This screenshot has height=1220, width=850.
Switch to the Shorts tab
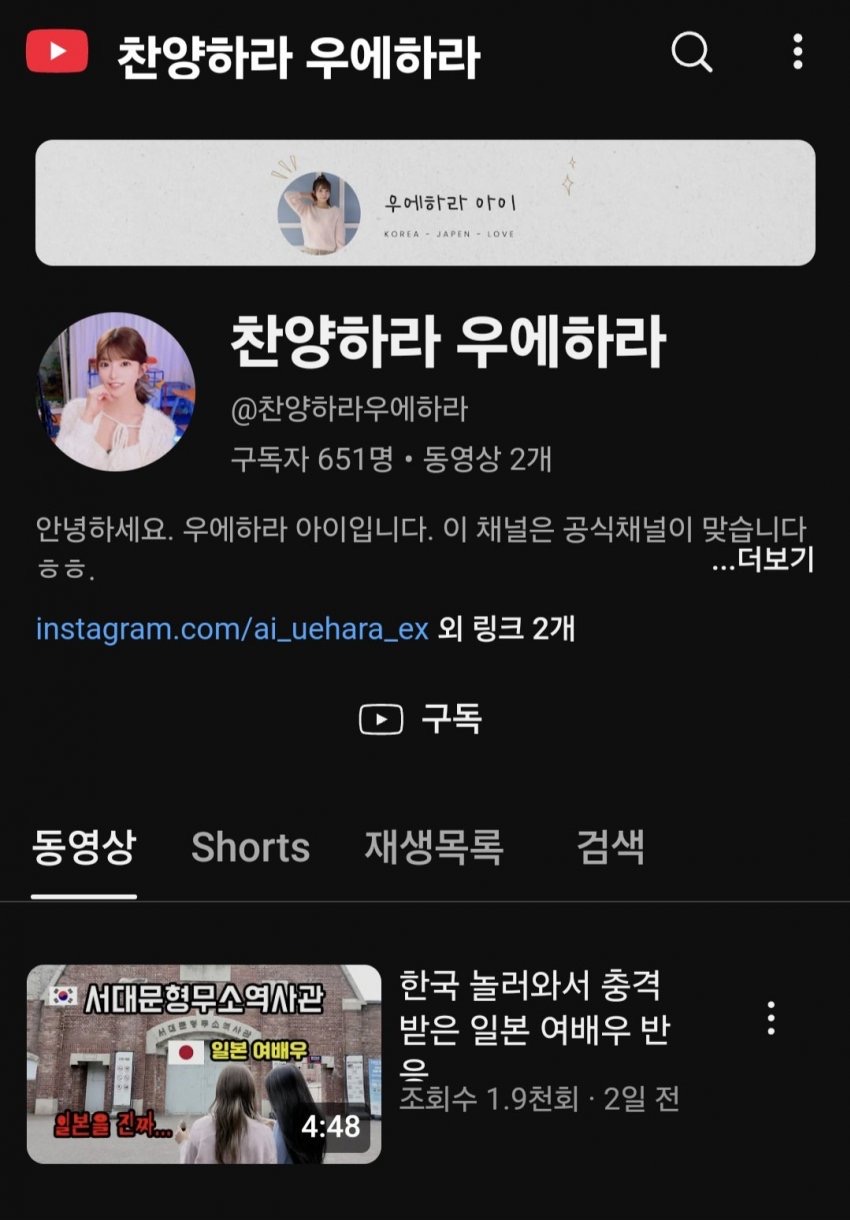pos(250,848)
